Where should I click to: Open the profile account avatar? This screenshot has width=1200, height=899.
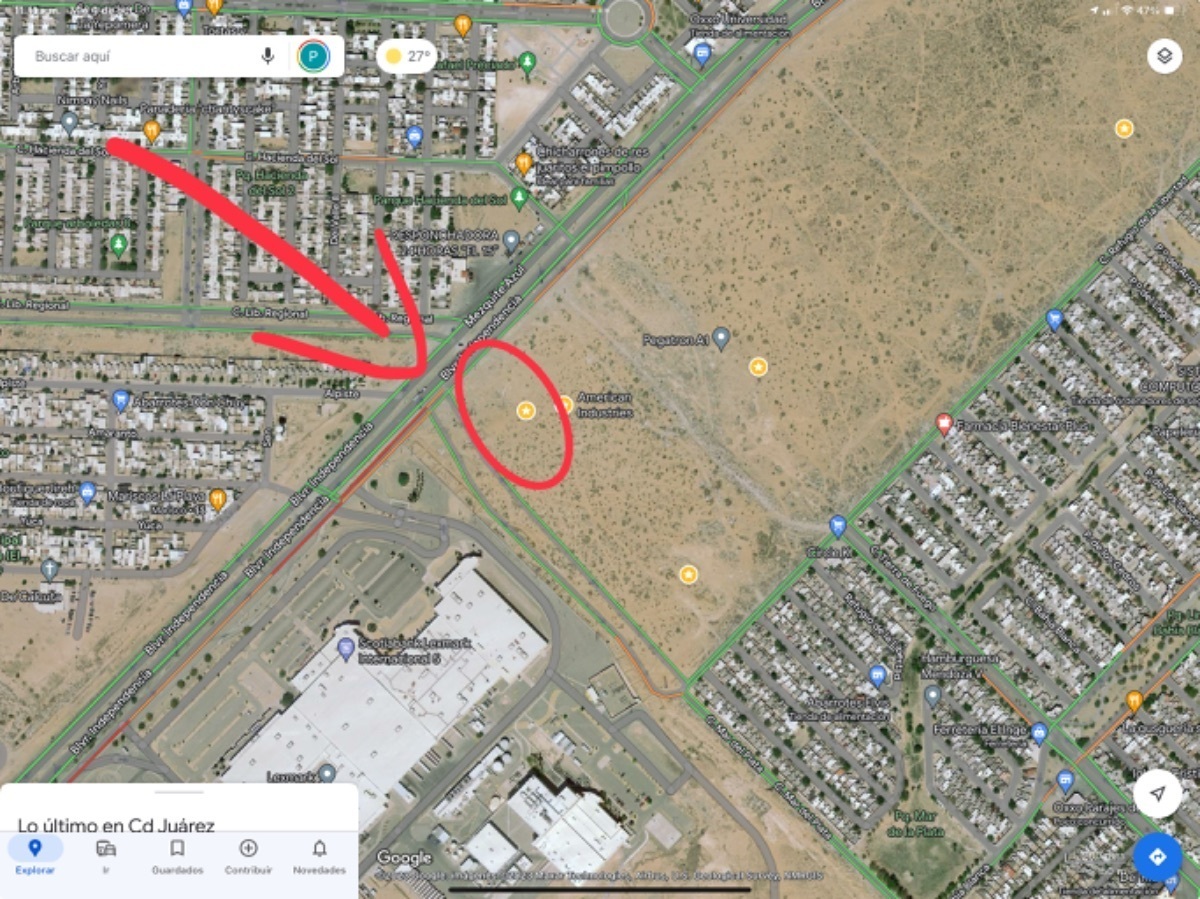click(x=313, y=56)
